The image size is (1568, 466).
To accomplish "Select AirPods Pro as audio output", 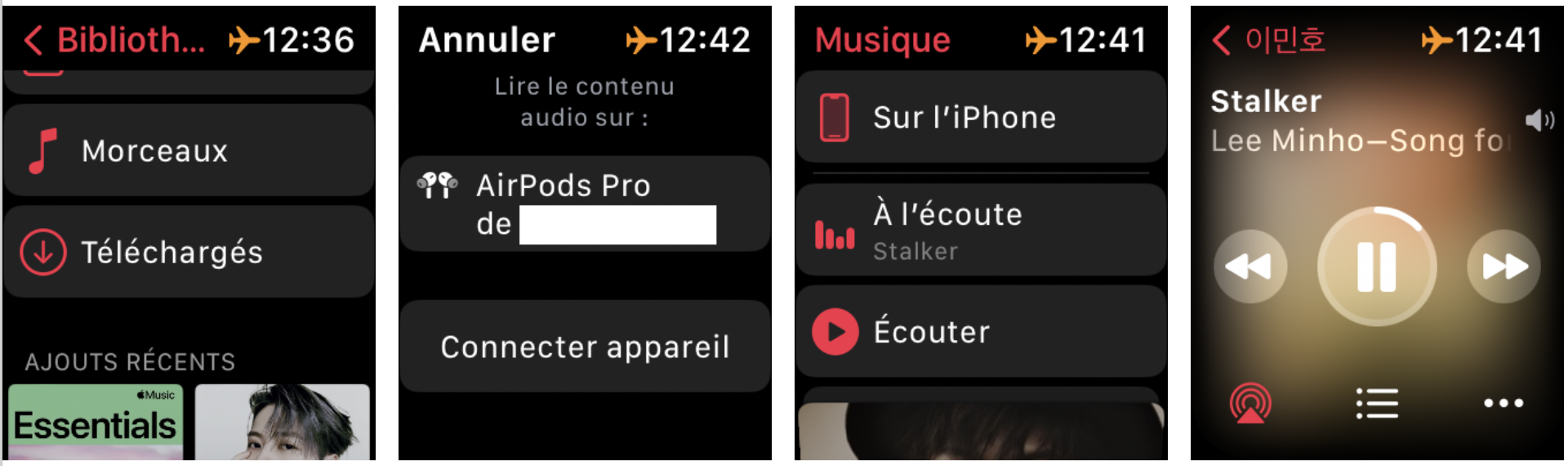I will tap(585, 204).
